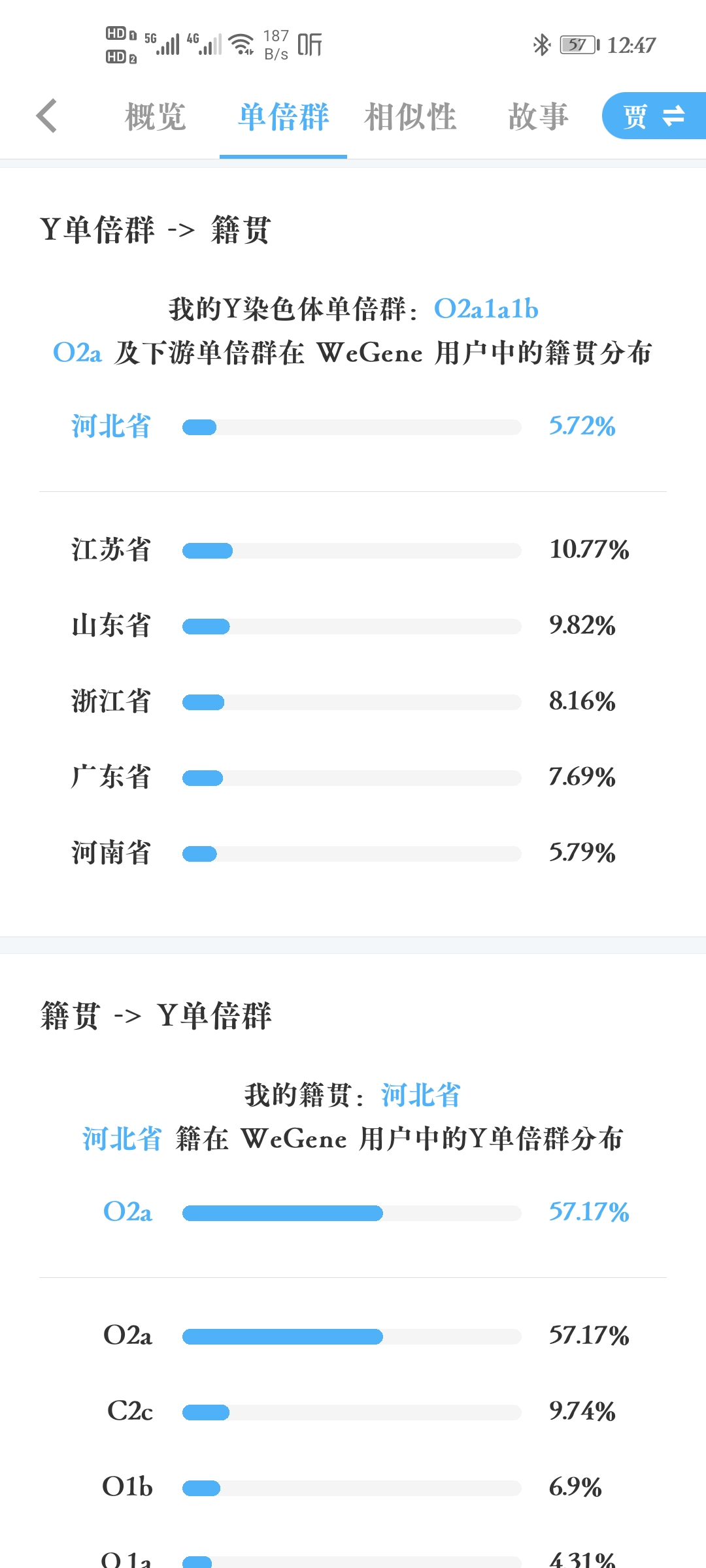The width and height of the screenshot is (706, 1568).
Task: Switch to the 故事 tab
Action: [x=538, y=117]
